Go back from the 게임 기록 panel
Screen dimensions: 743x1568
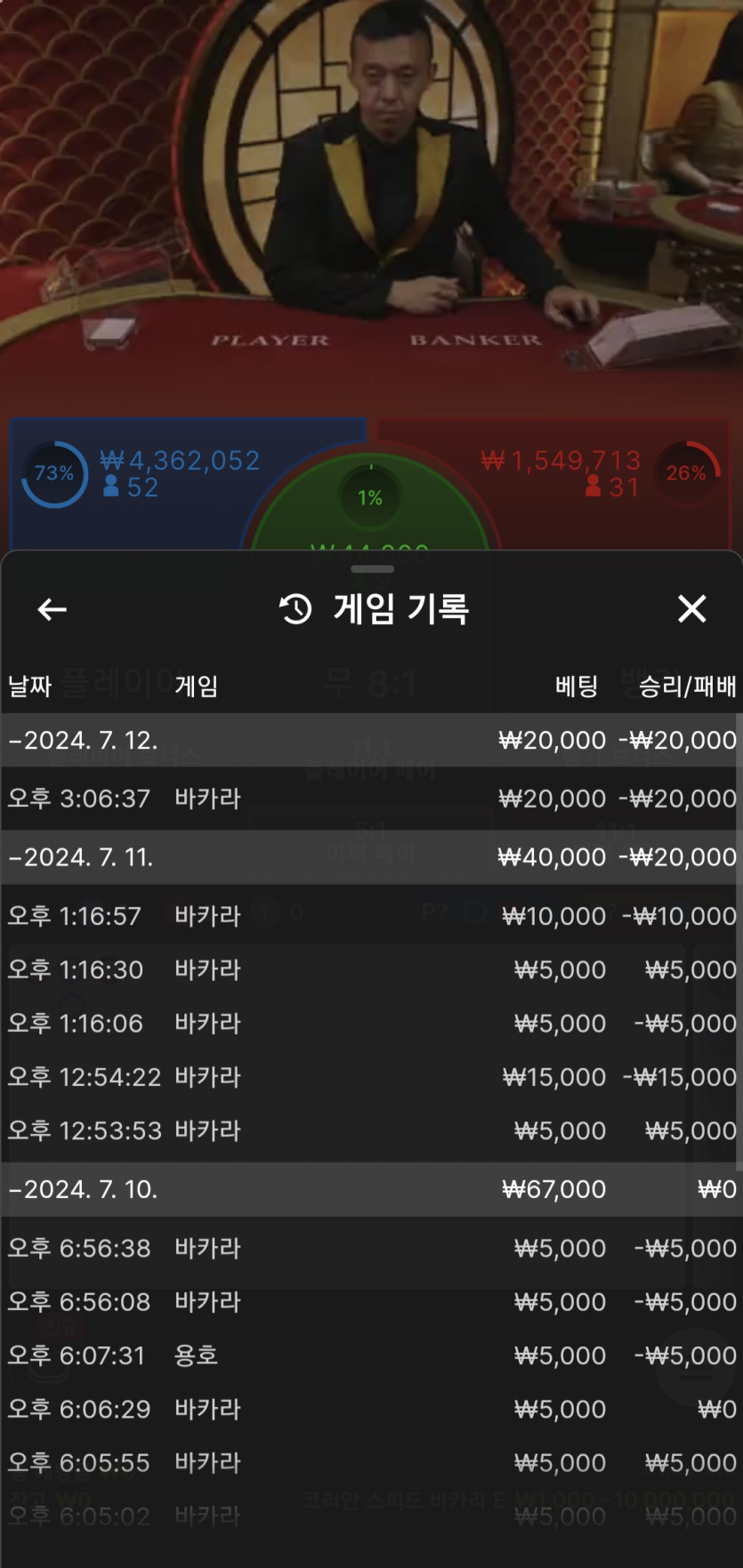click(x=52, y=609)
